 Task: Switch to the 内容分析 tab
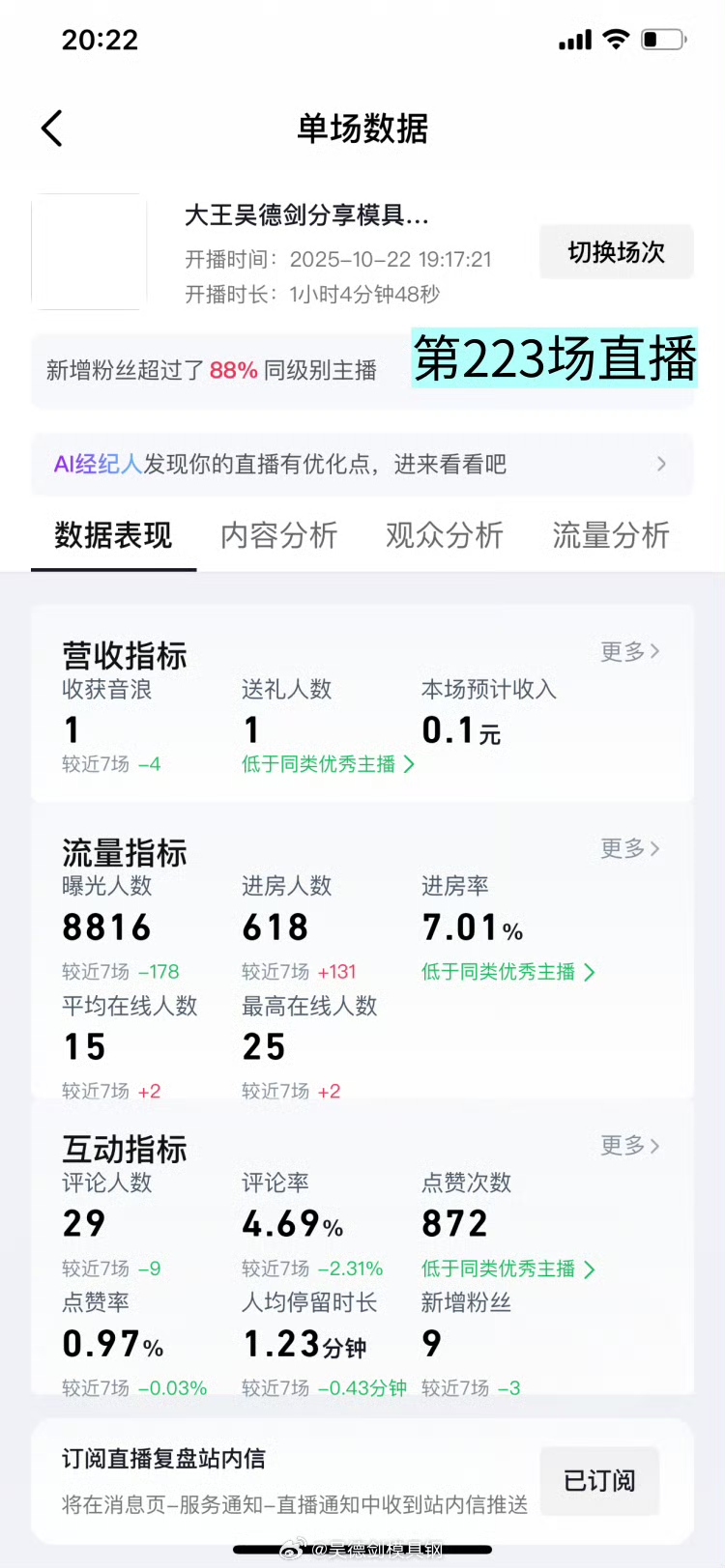point(278,535)
